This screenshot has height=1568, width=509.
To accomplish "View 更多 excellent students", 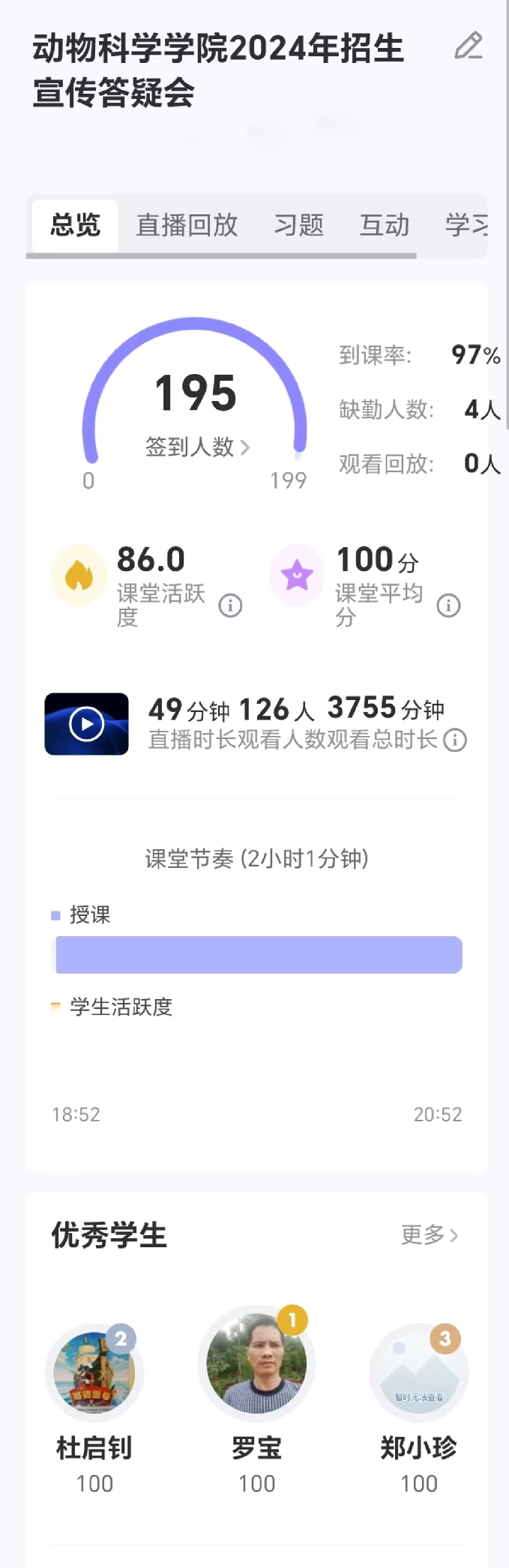I will (430, 1234).
